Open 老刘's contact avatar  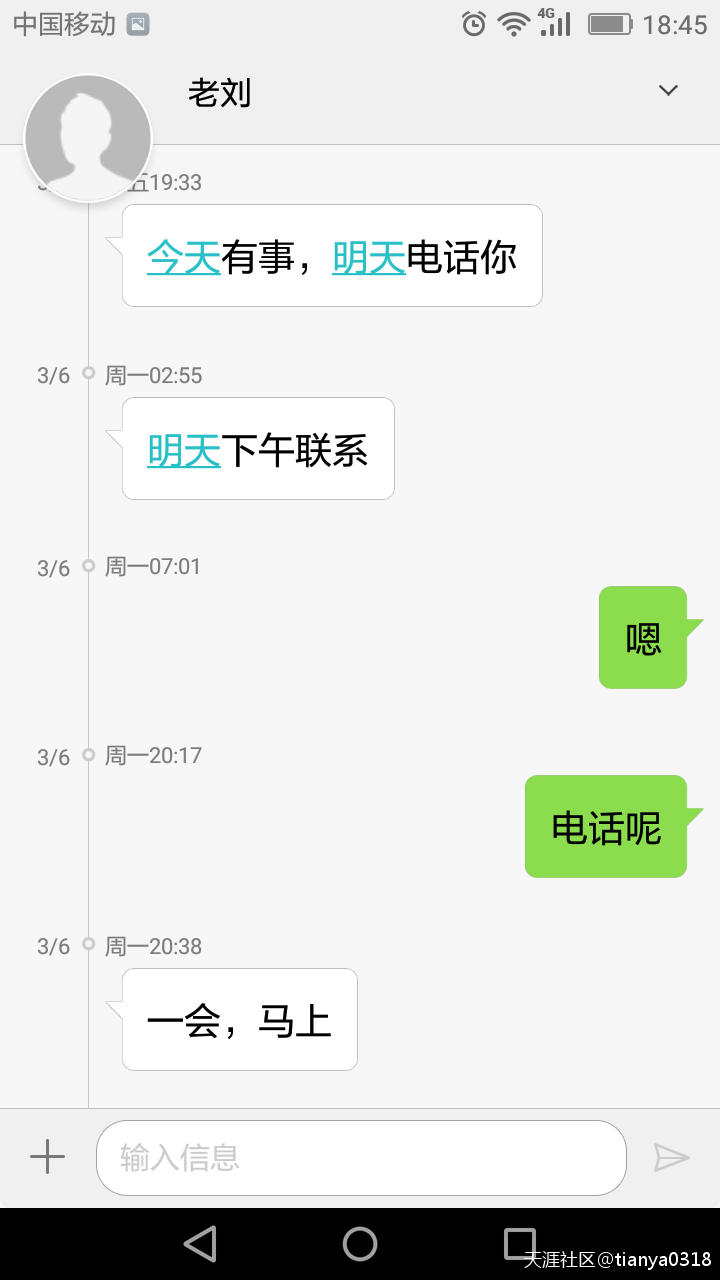coord(88,137)
